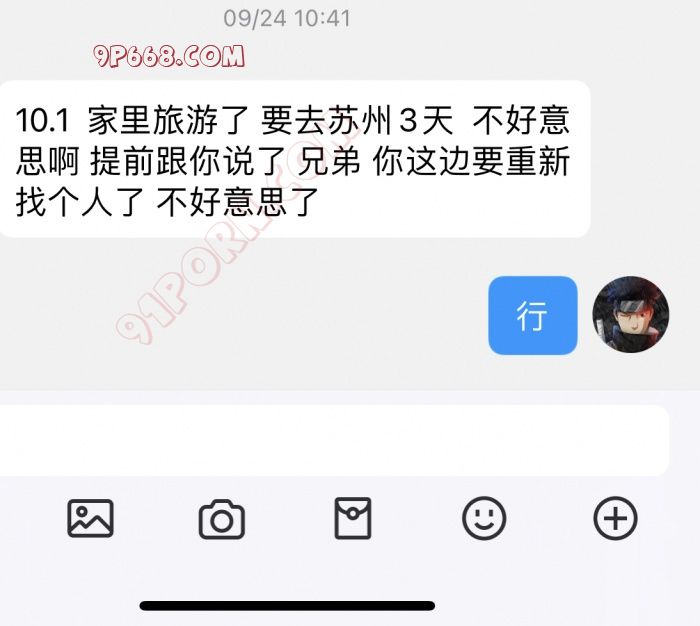Send a red envelope

(352, 518)
